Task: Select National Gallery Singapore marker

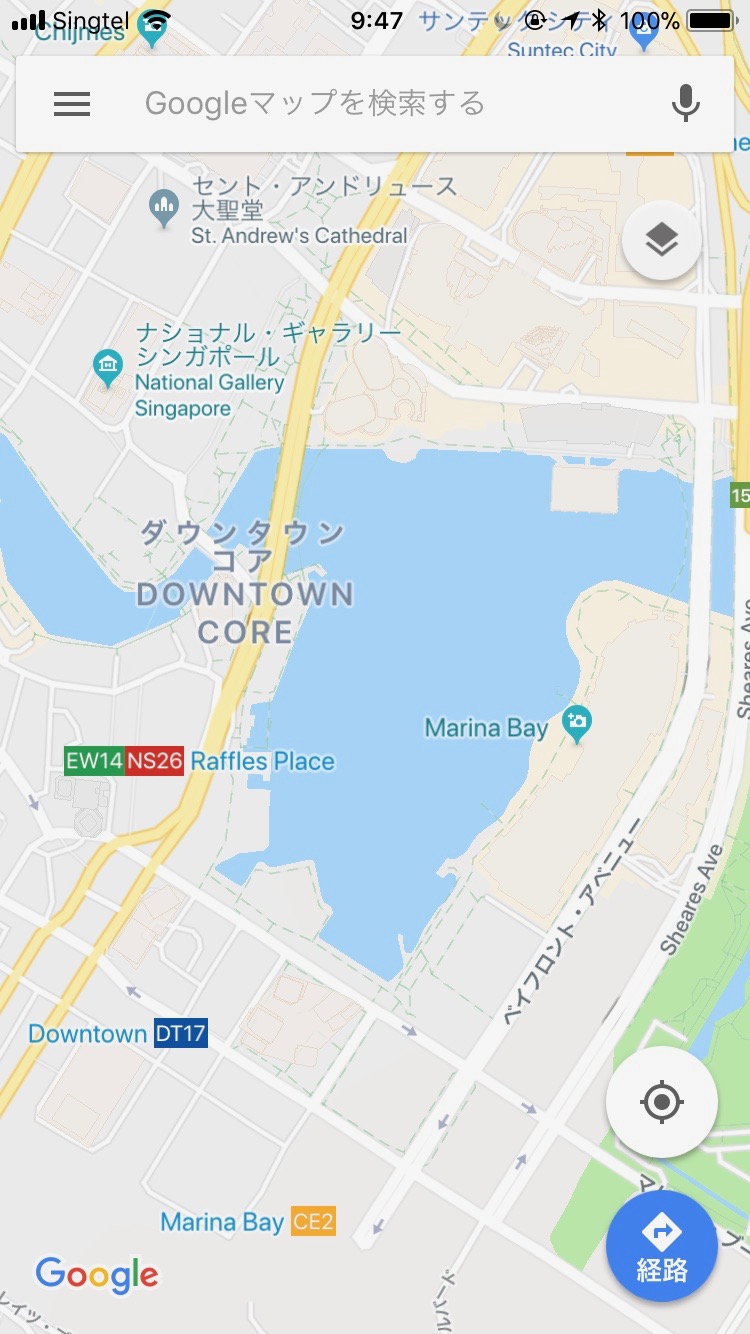Action: click(107, 368)
